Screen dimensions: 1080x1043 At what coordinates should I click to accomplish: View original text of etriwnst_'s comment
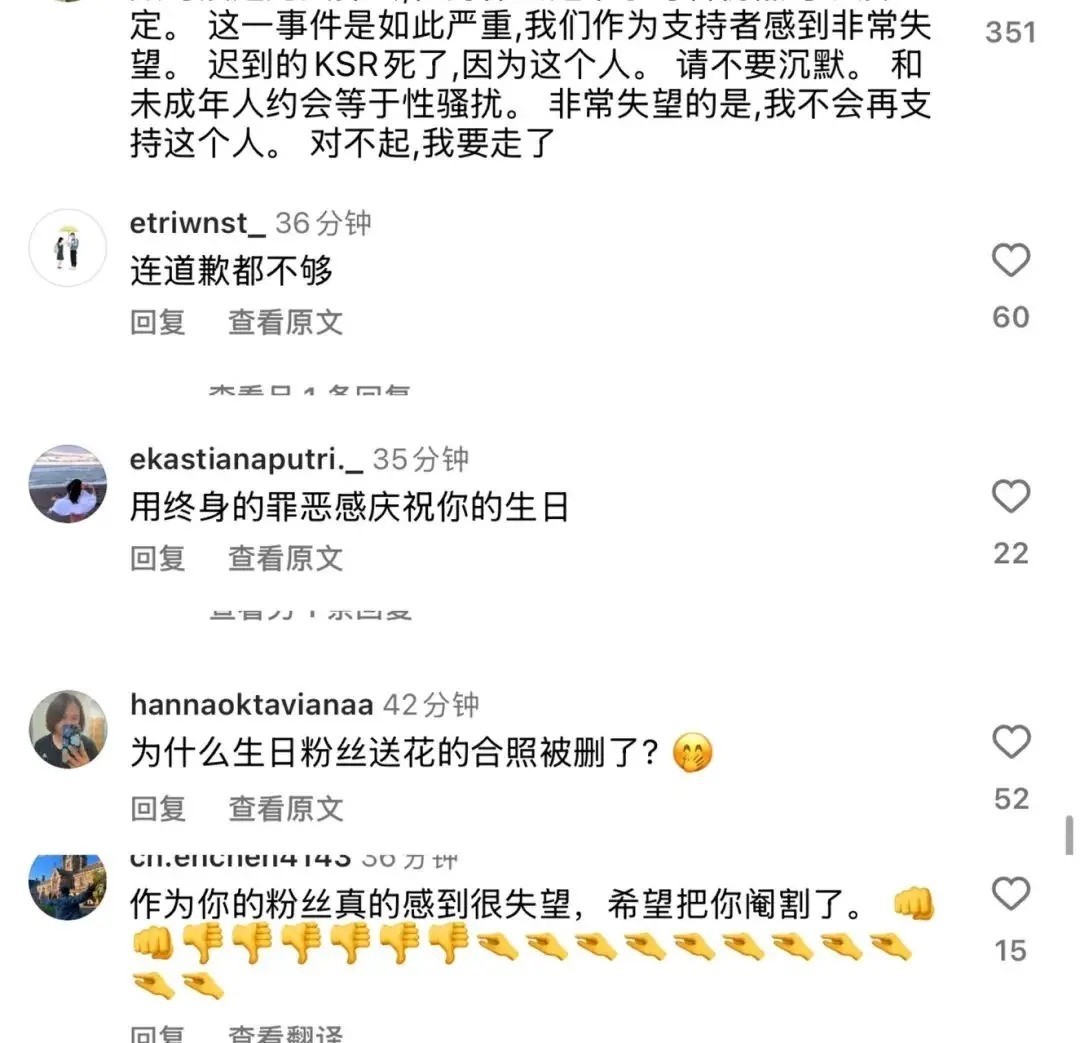pos(285,322)
